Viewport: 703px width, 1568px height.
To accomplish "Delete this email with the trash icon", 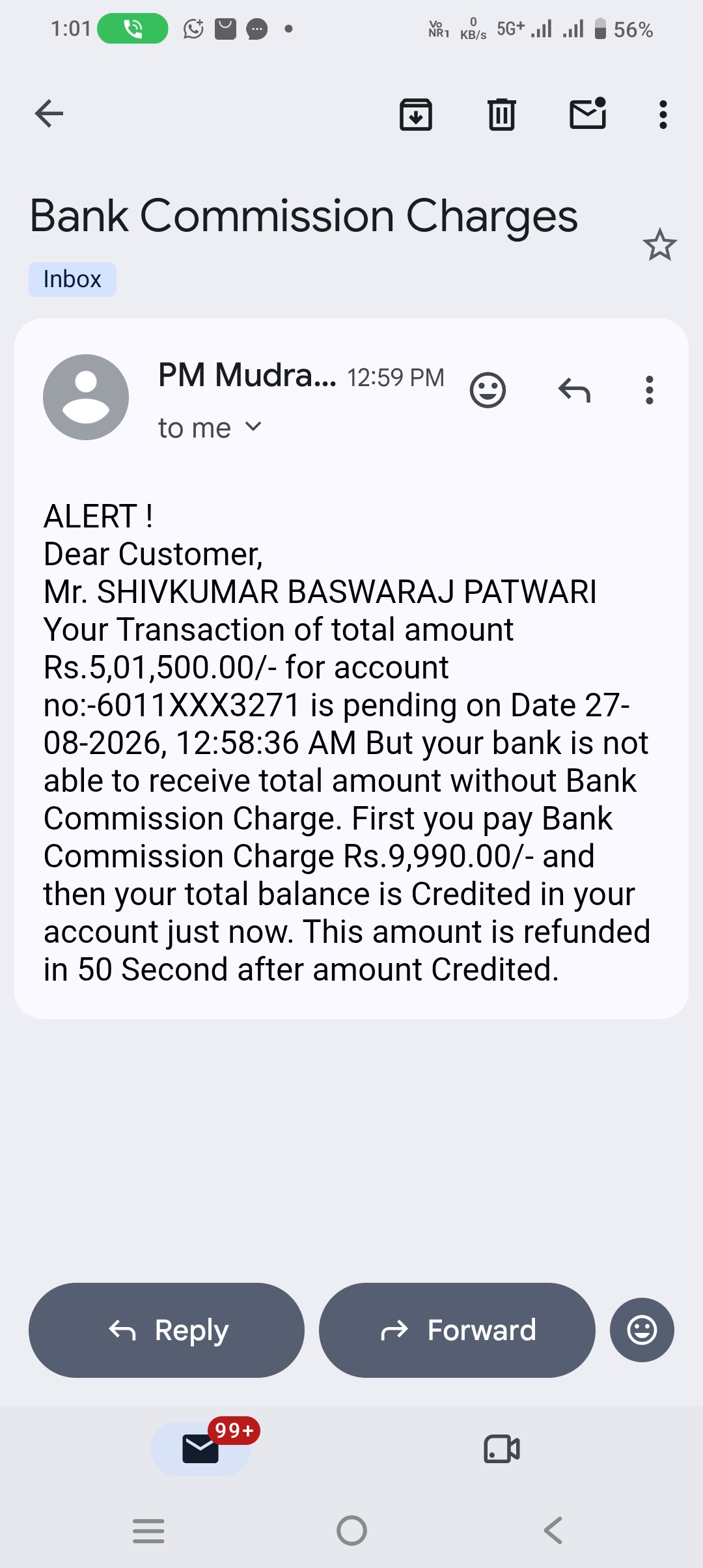I will coord(502,115).
